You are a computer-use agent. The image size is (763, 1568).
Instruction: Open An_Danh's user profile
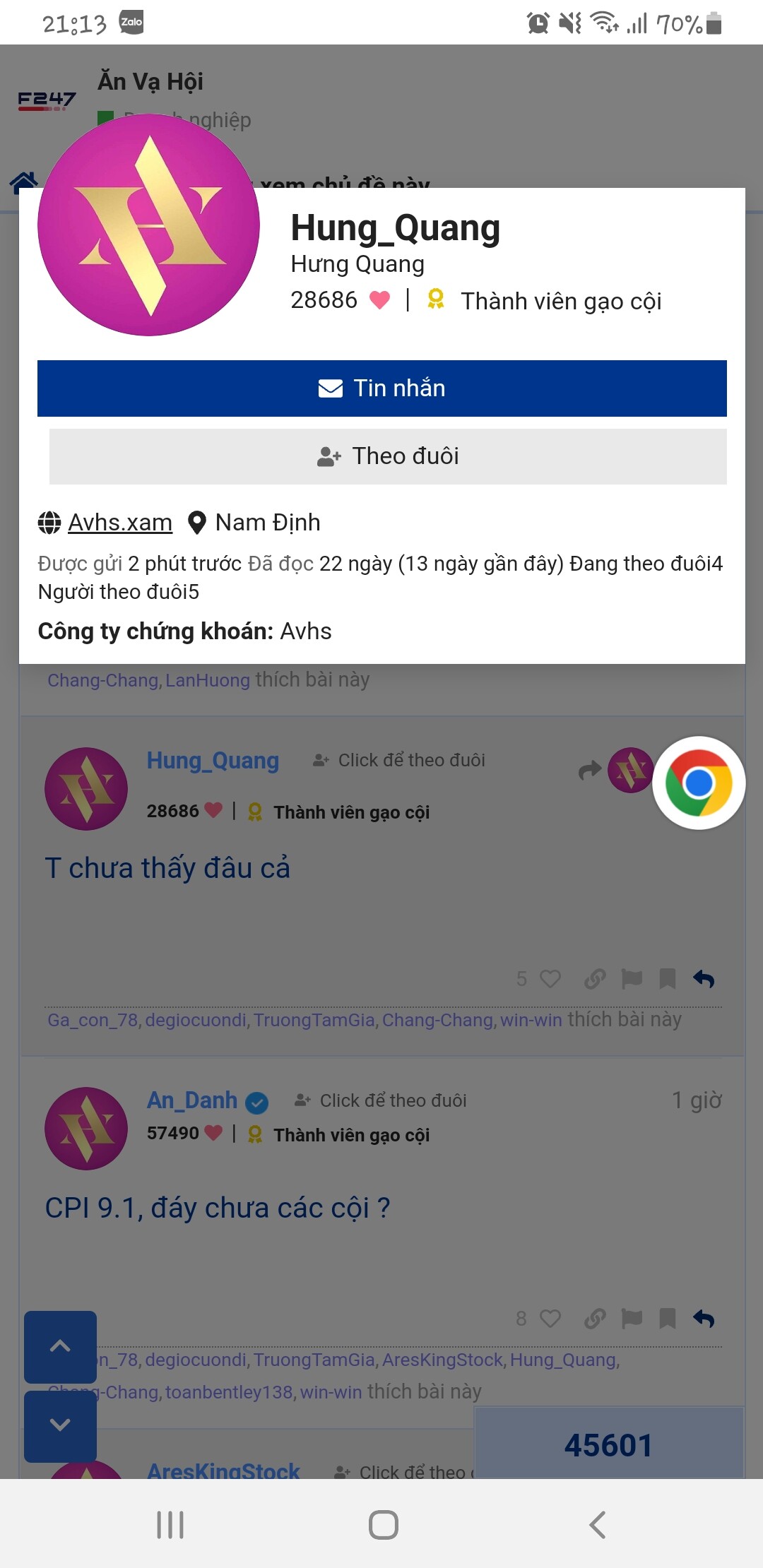192,1100
